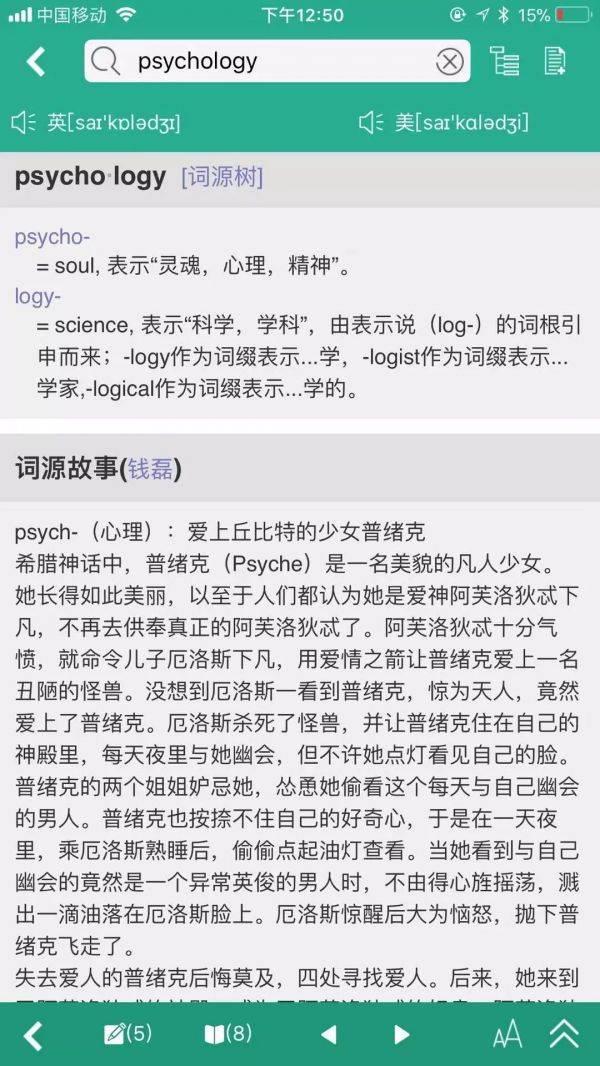The image size is (600, 1066).
Task: Open the 词源树 link
Action: coord(221,178)
